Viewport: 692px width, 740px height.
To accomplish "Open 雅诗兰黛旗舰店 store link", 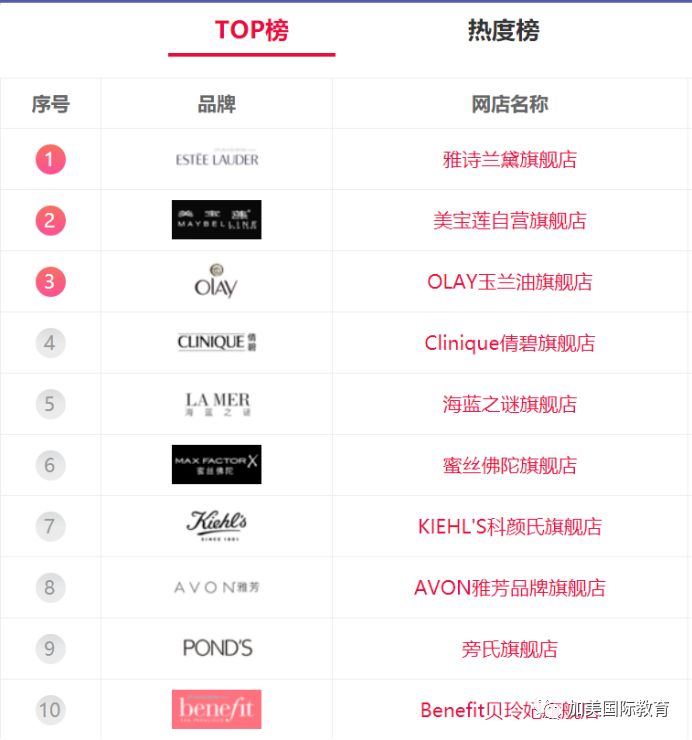I will pyautogui.click(x=509, y=160).
